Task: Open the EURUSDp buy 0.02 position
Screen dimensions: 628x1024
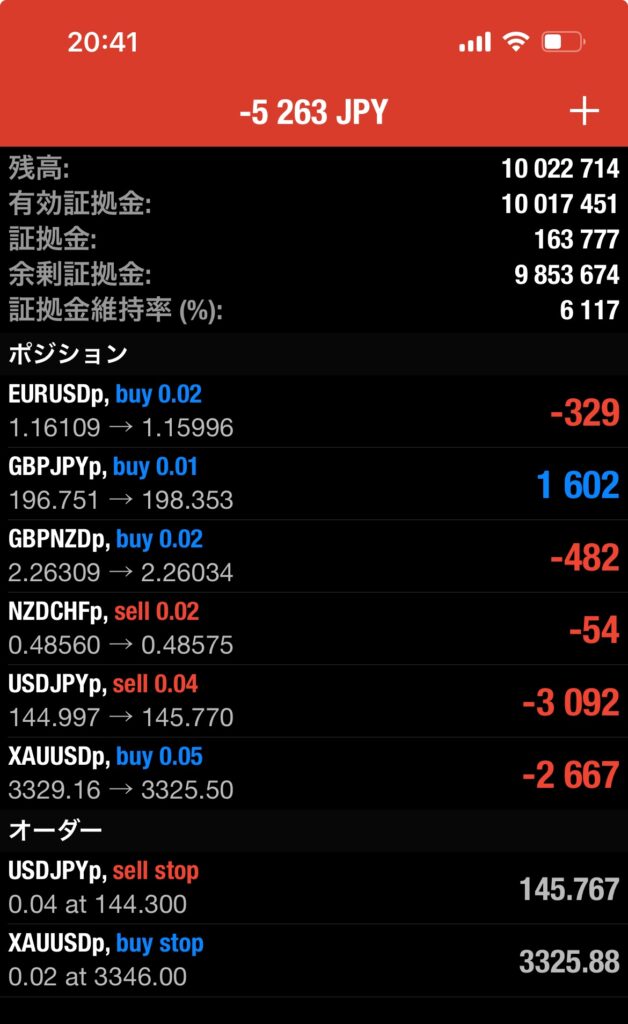Action: point(314,411)
